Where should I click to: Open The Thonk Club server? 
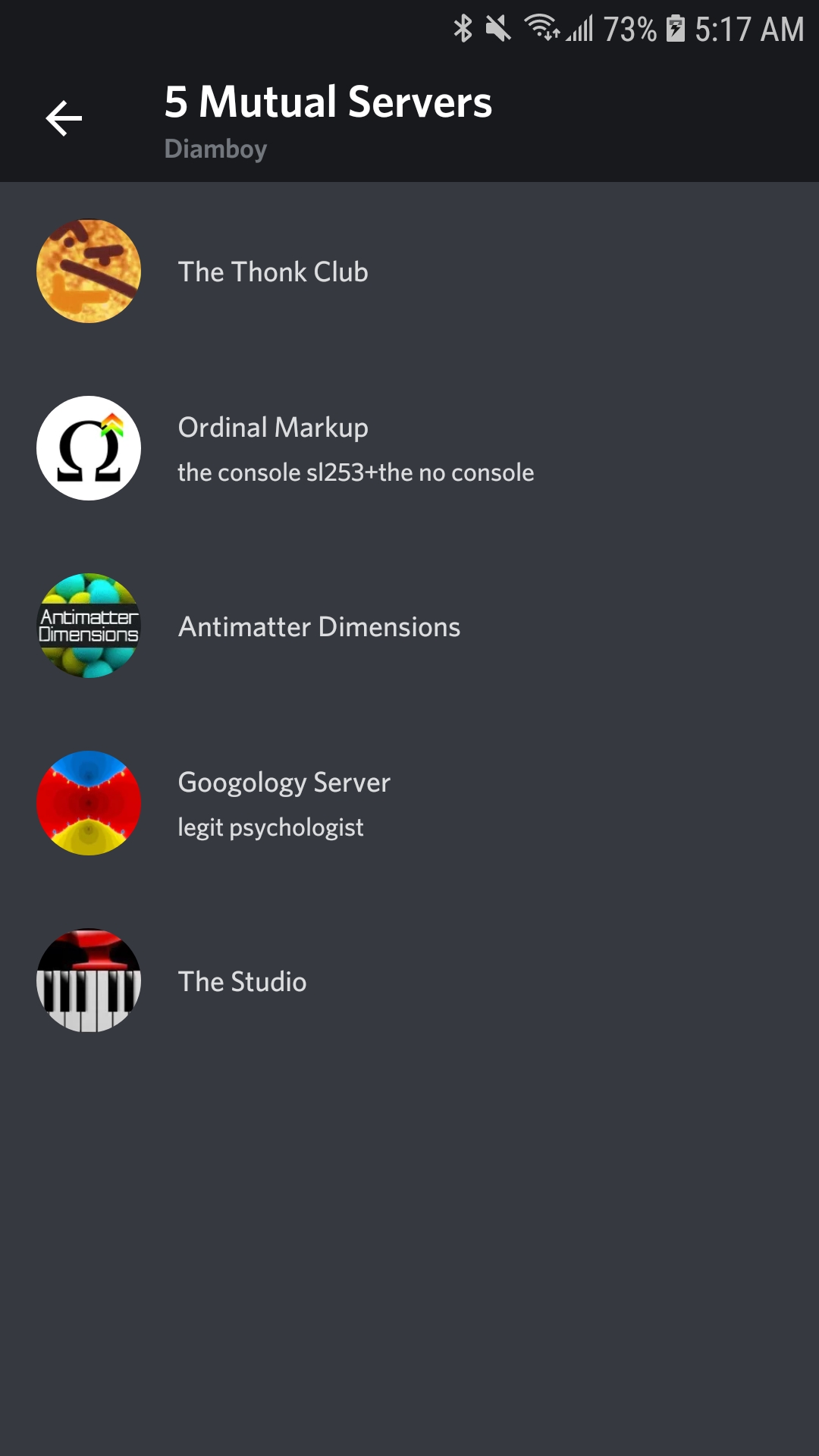[409, 271]
